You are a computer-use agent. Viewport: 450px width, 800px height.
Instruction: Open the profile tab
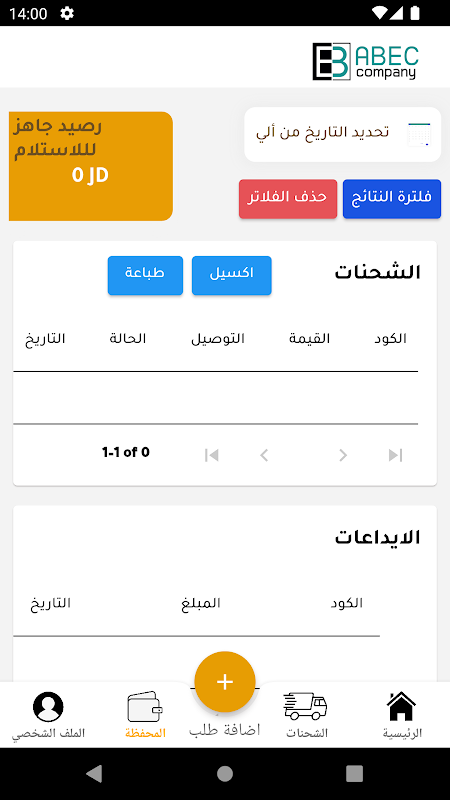click(48, 715)
